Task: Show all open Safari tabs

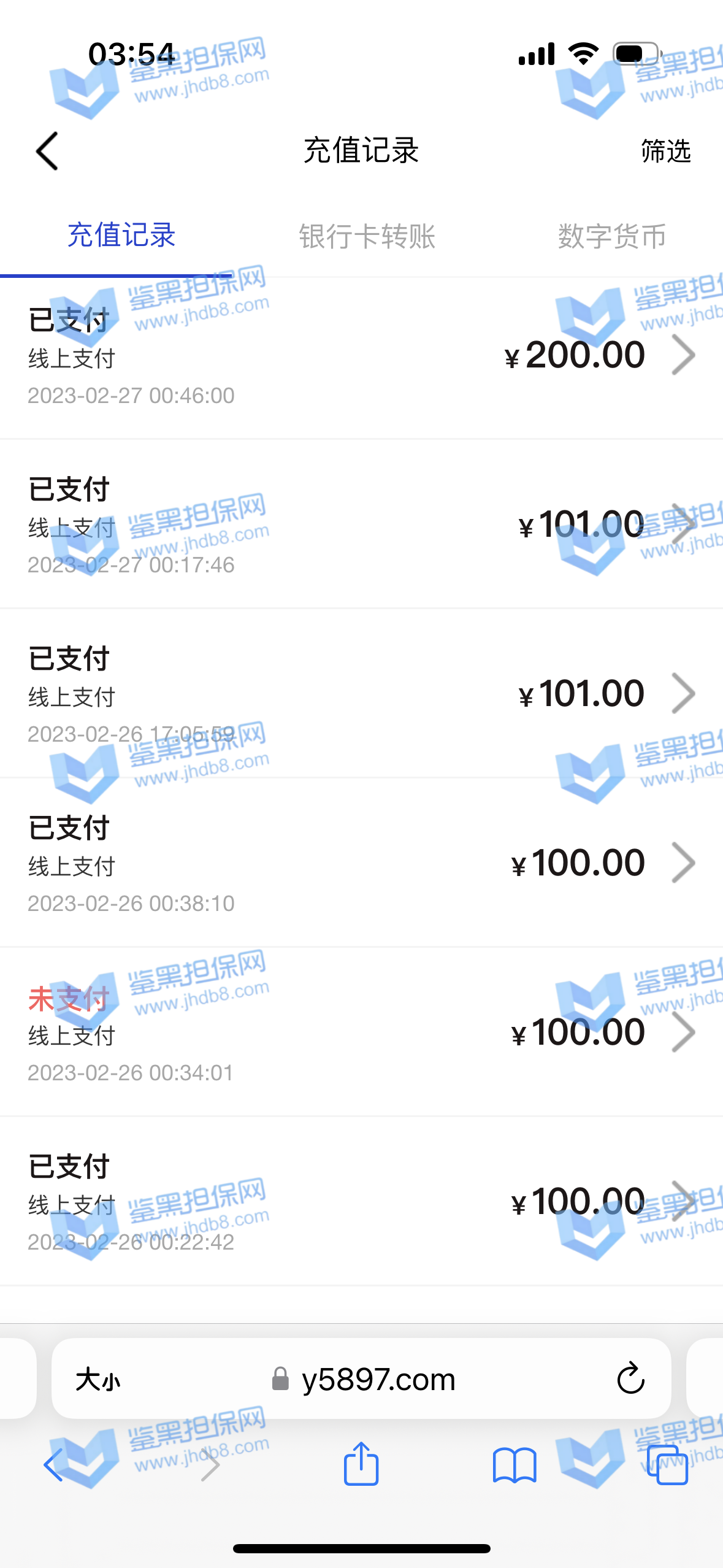Action: click(x=667, y=1465)
